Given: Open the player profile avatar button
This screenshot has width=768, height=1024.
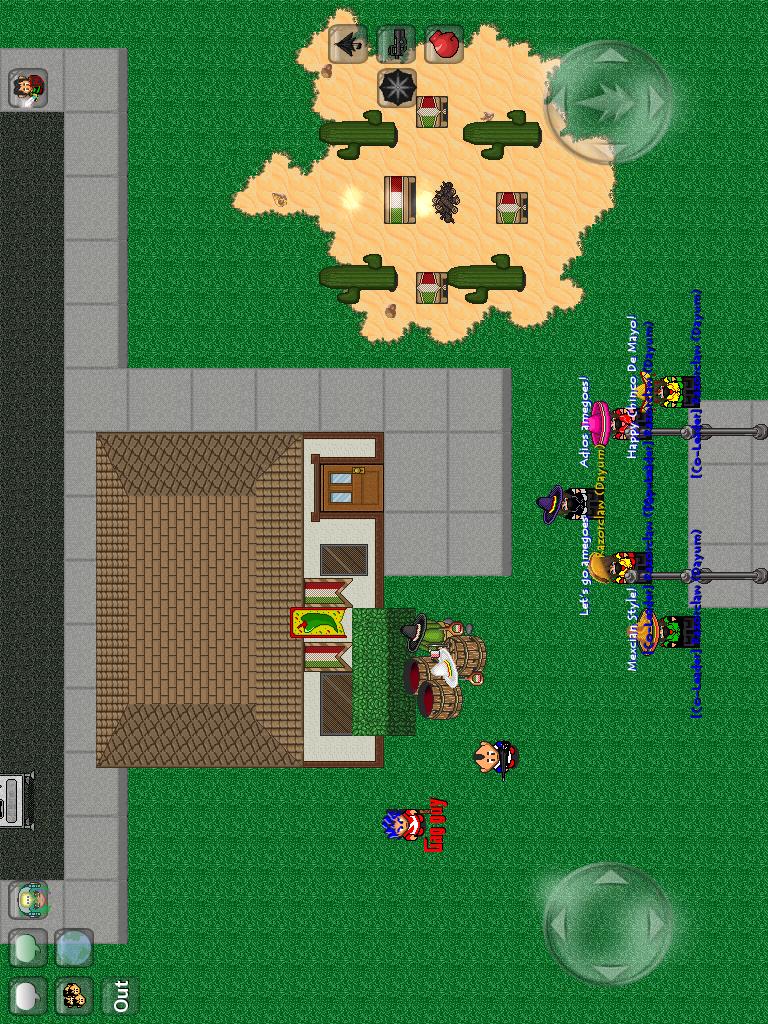Looking at the screenshot, I should click(29, 89).
